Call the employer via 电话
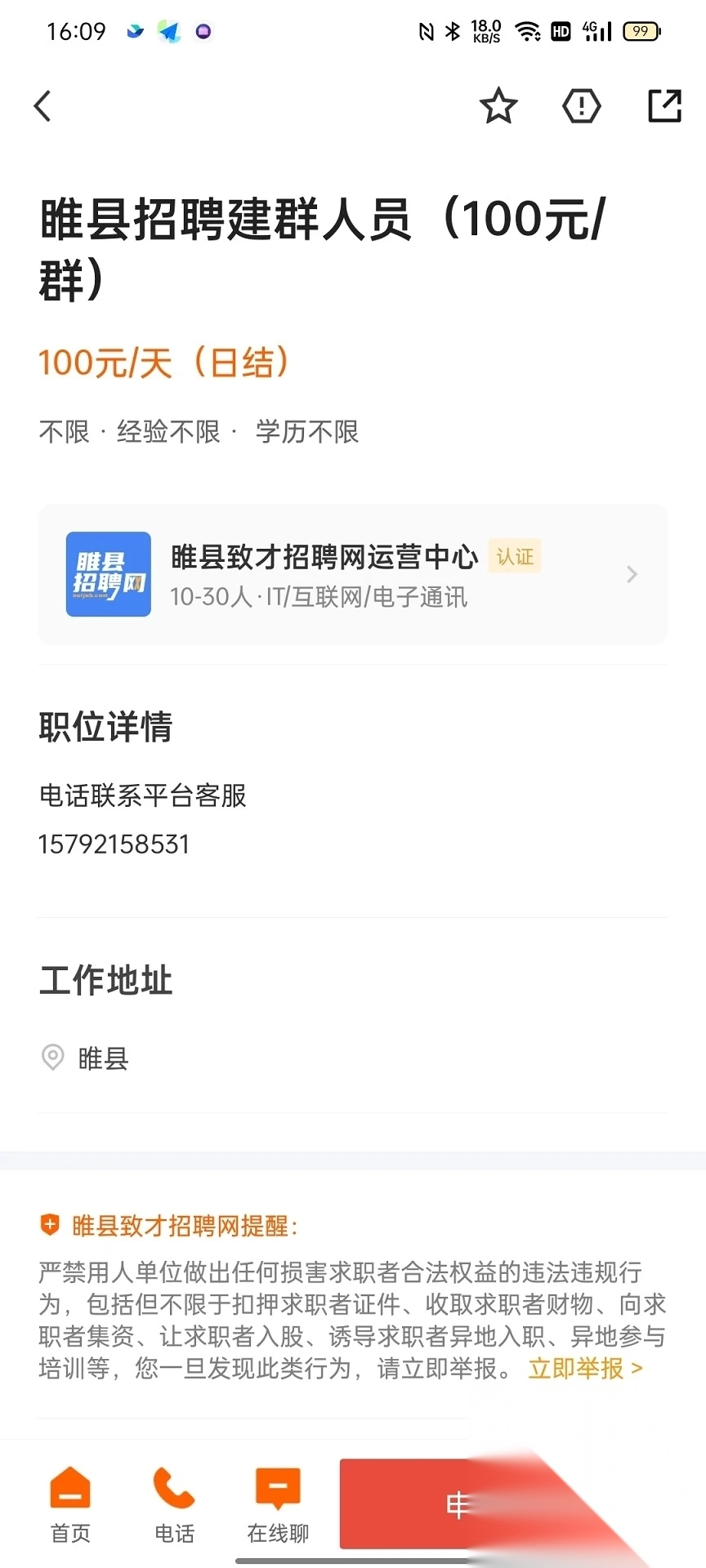 click(174, 1504)
